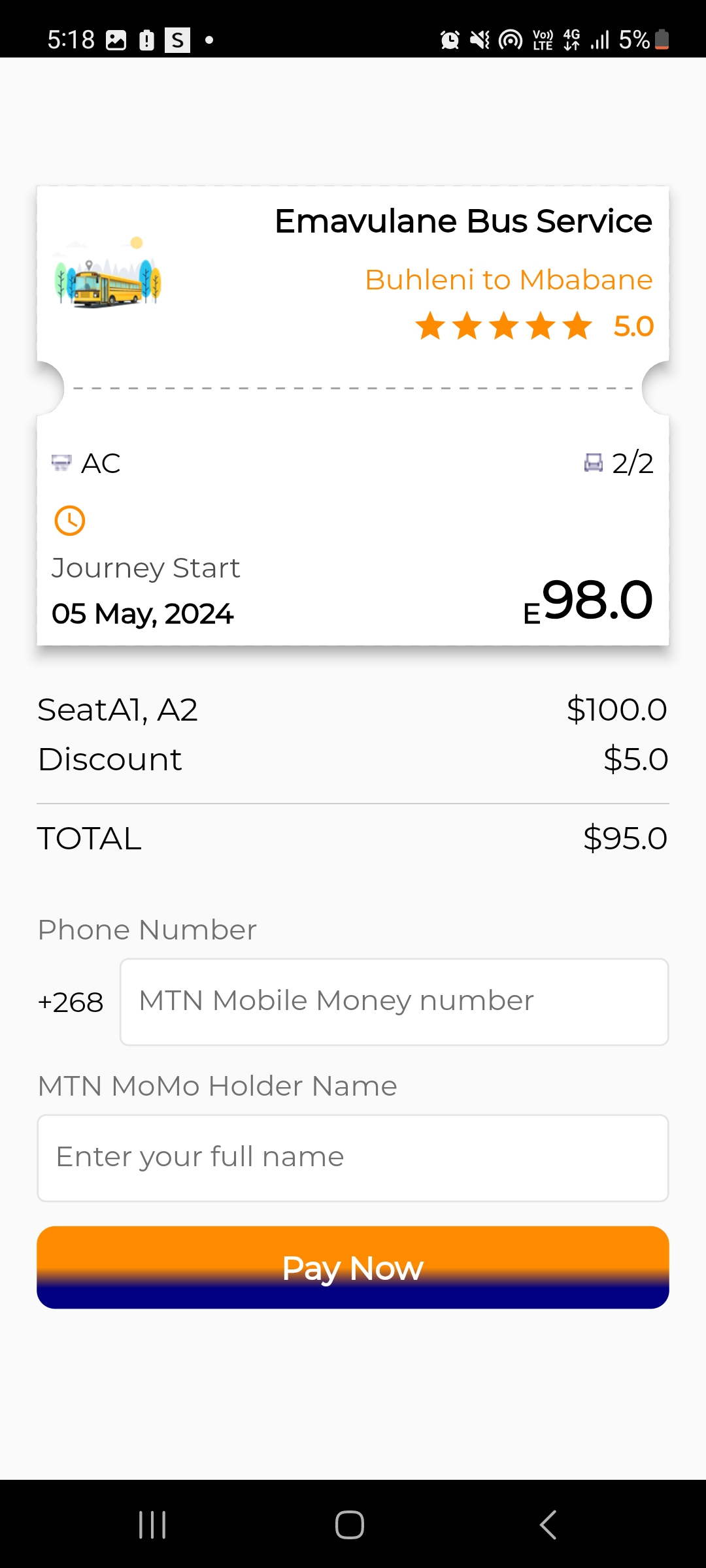Focus the MTN MoMo holder name field
This screenshot has width=706, height=1568.
pyautogui.click(x=353, y=1158)
